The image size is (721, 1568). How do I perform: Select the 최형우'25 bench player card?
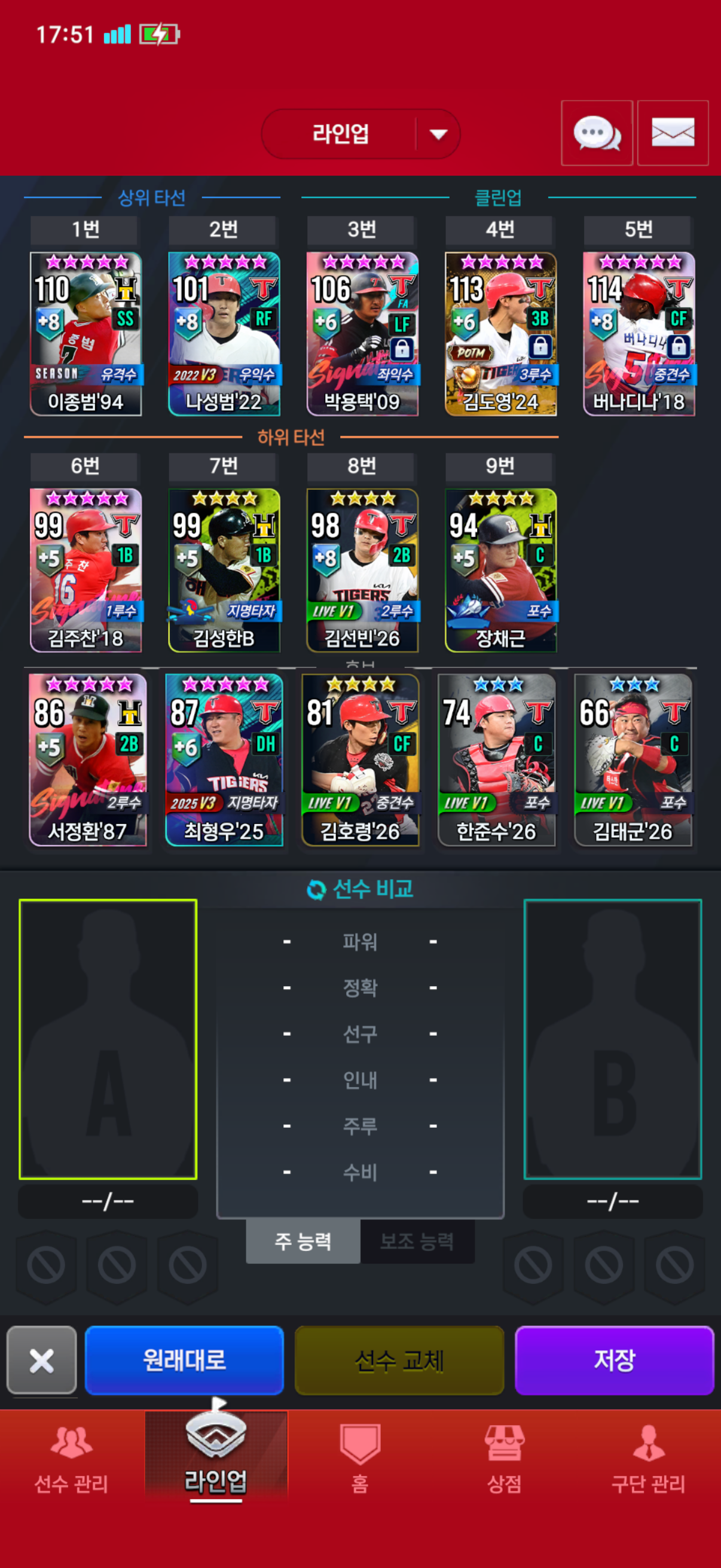[x=225, y=760]
